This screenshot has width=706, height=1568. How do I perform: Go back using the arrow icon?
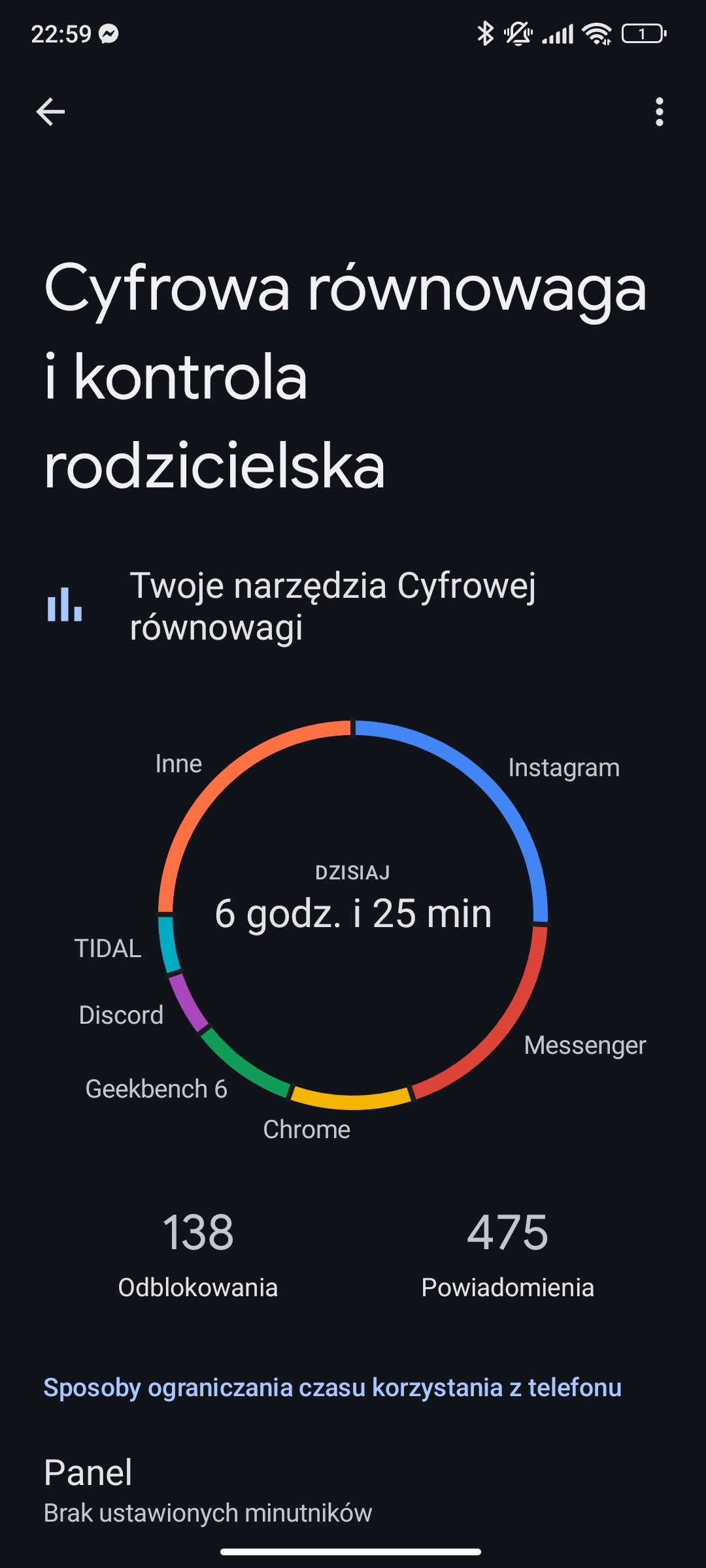50,112
